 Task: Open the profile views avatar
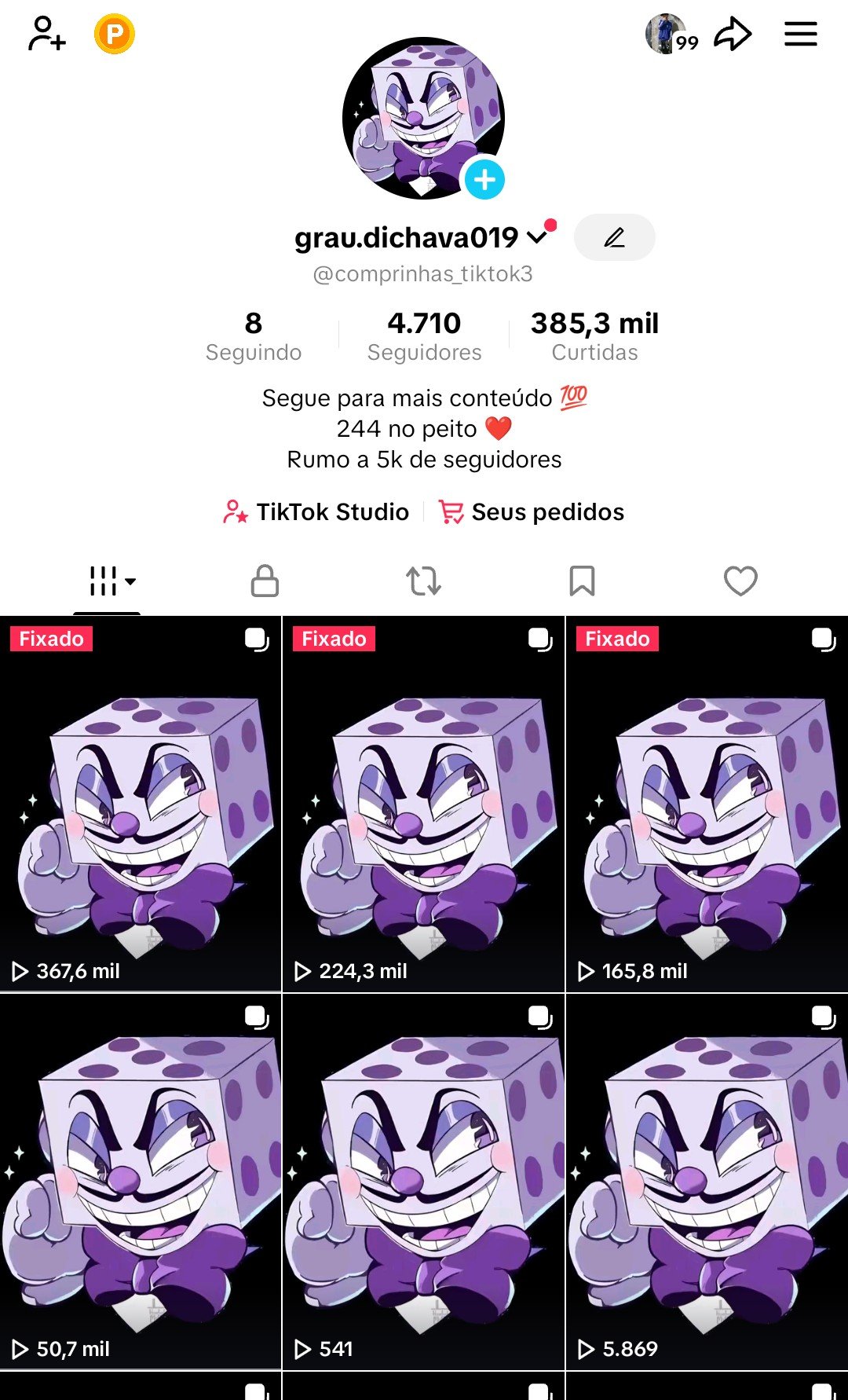pos(666,35)
